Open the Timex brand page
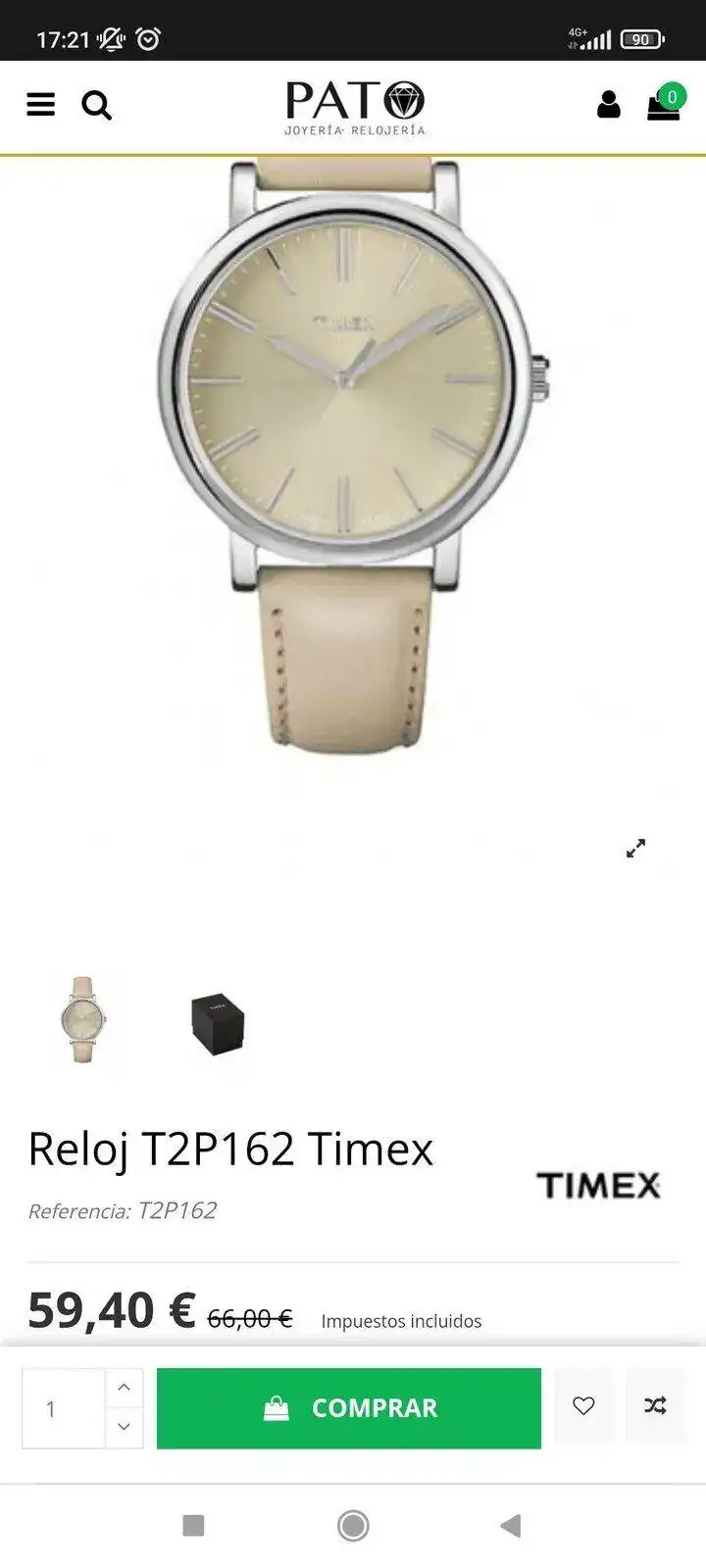 click(x=598, y=1185)
